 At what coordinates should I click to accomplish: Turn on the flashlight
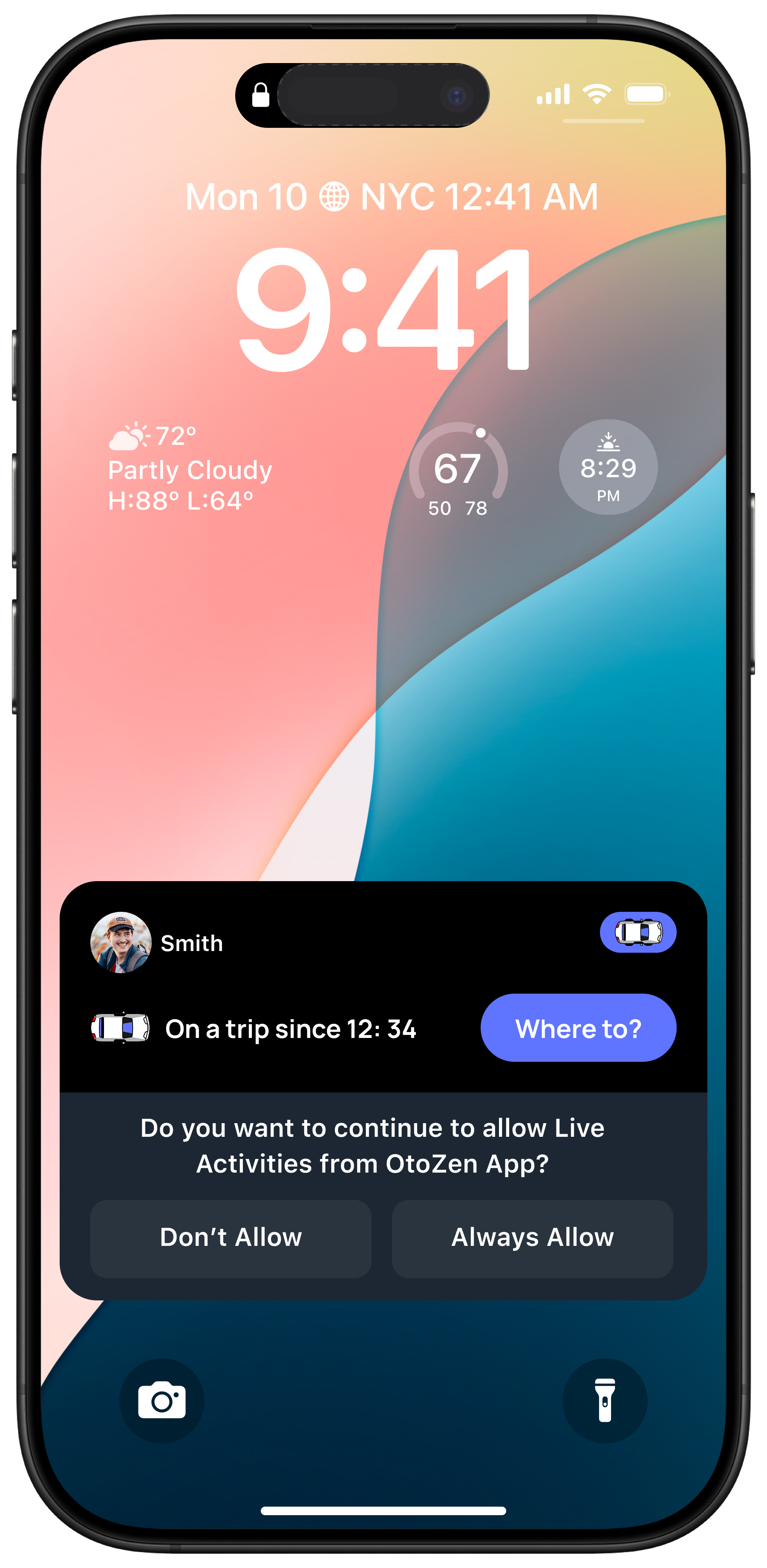coord(605,1401)
